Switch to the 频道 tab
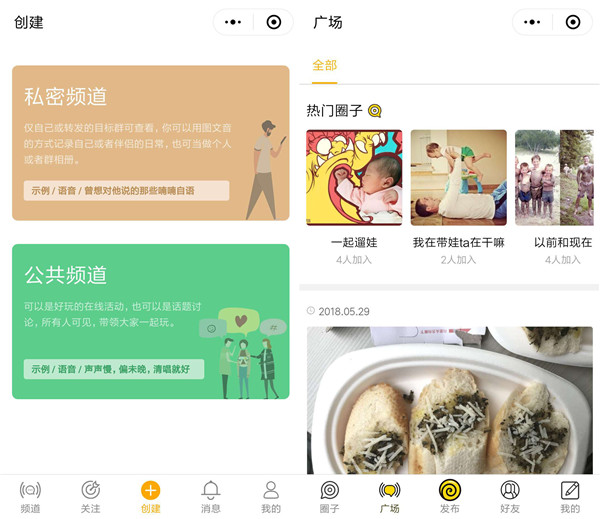Viewport: 600px width, 519px height. 31,496
